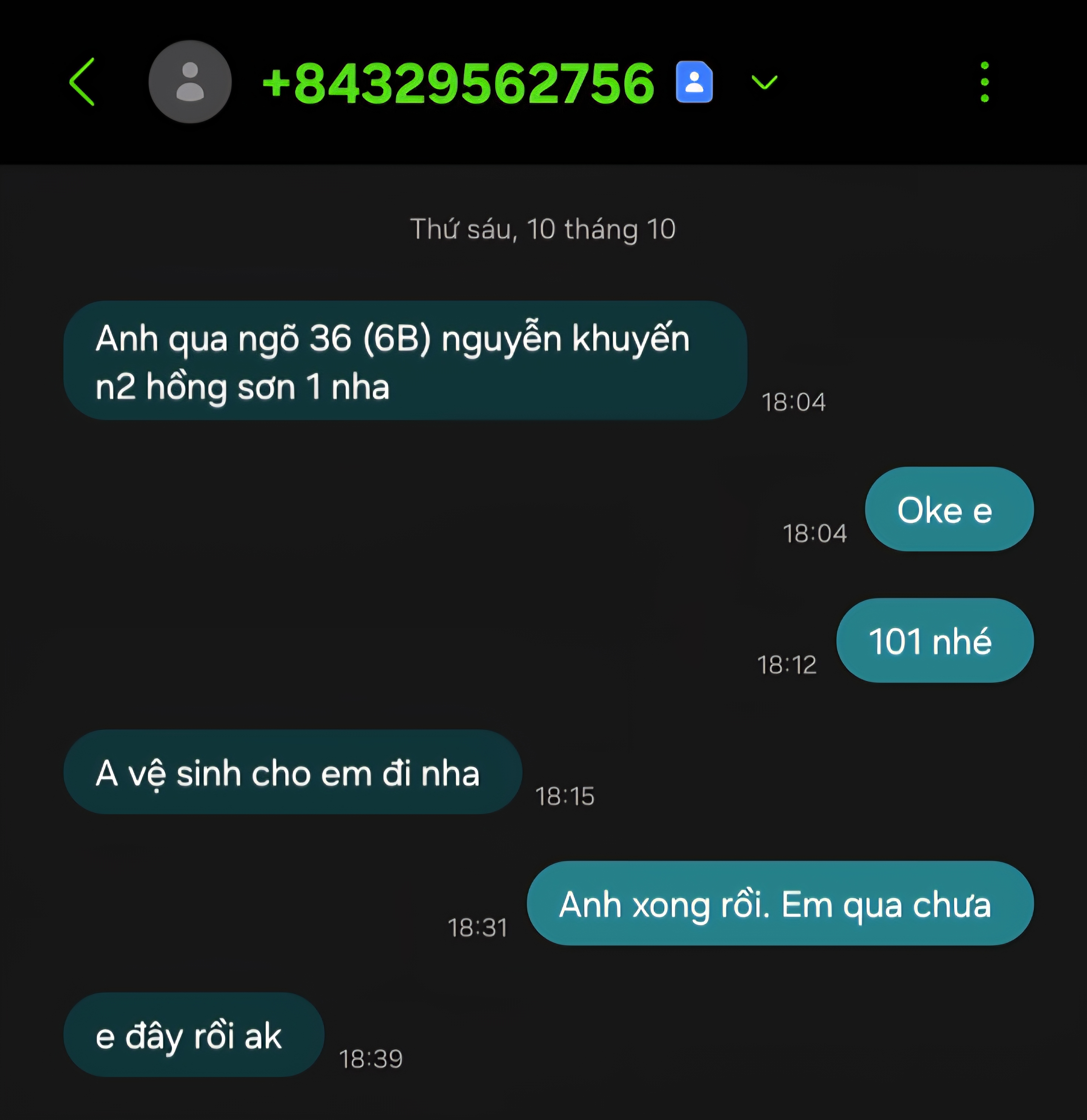
Task: Open the three-dot overflow menu
Action: click(x=984, y=82)
